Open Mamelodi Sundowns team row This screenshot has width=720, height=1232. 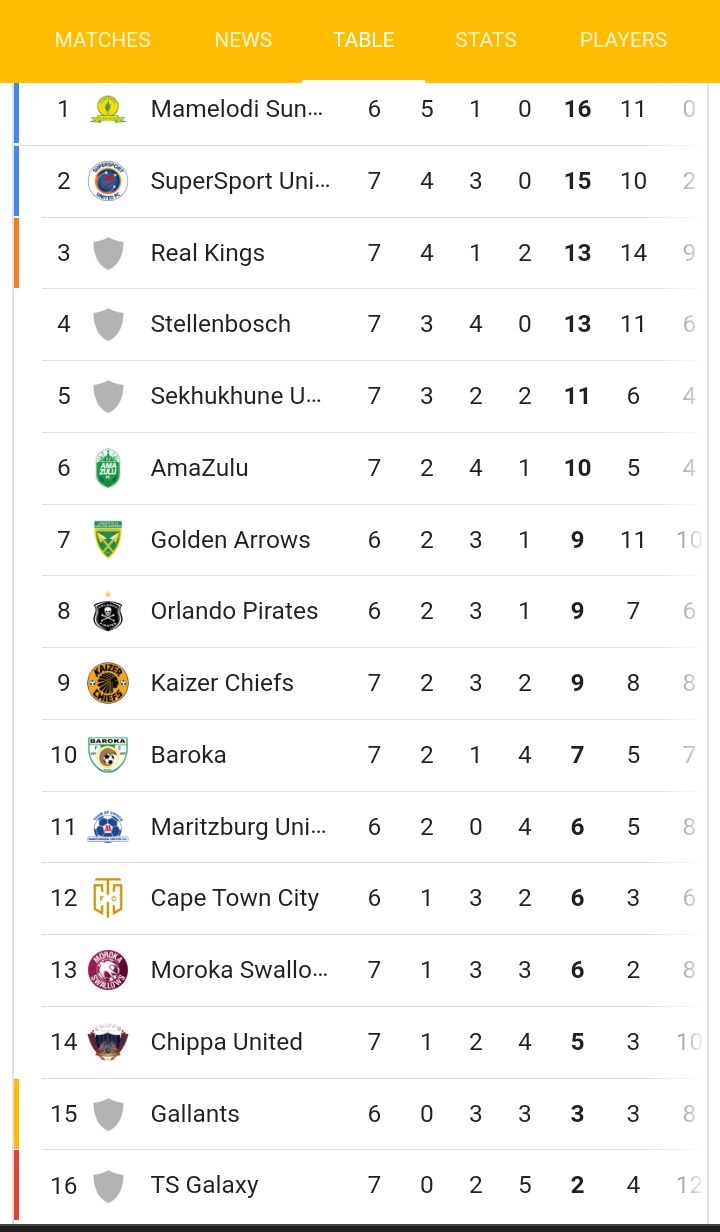coord(360,109)
